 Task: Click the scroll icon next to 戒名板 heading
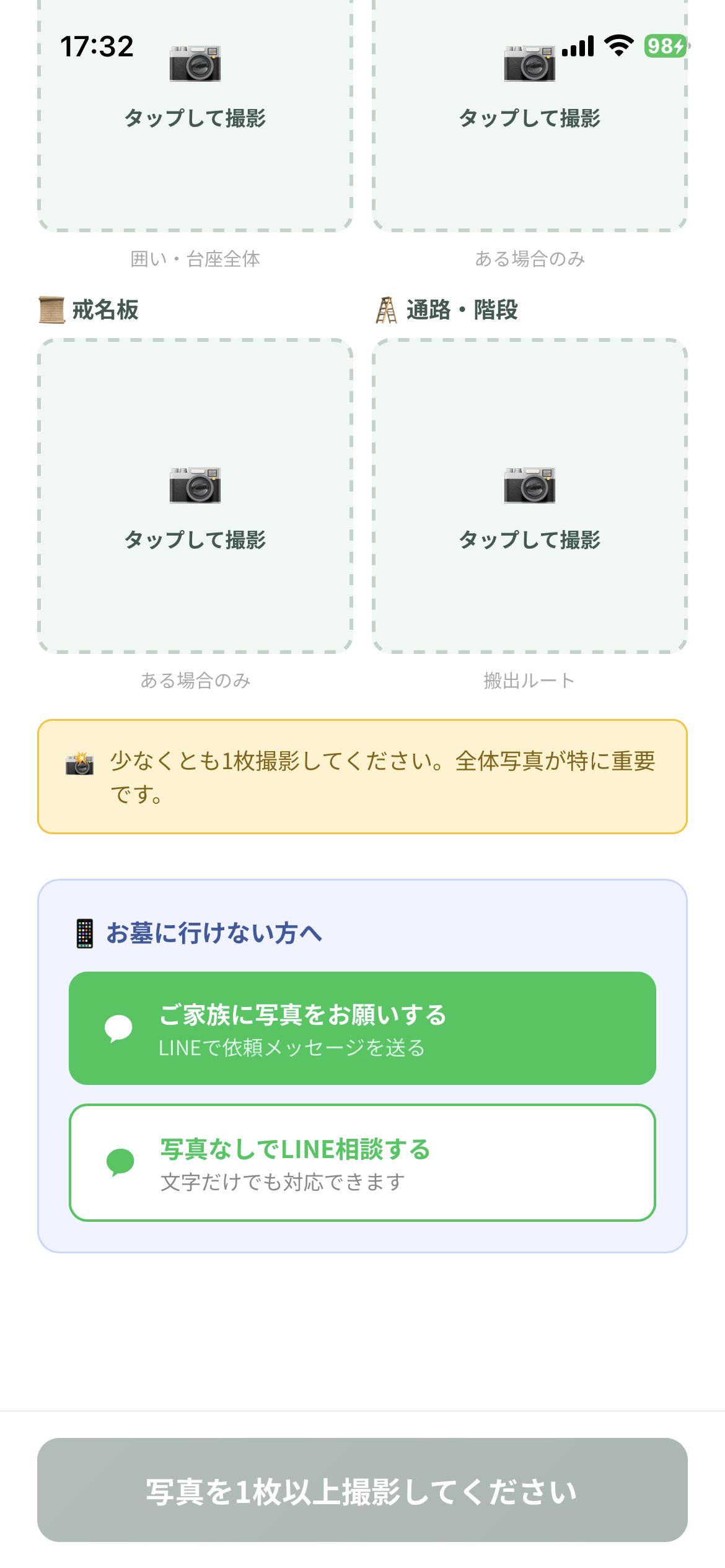53,308
